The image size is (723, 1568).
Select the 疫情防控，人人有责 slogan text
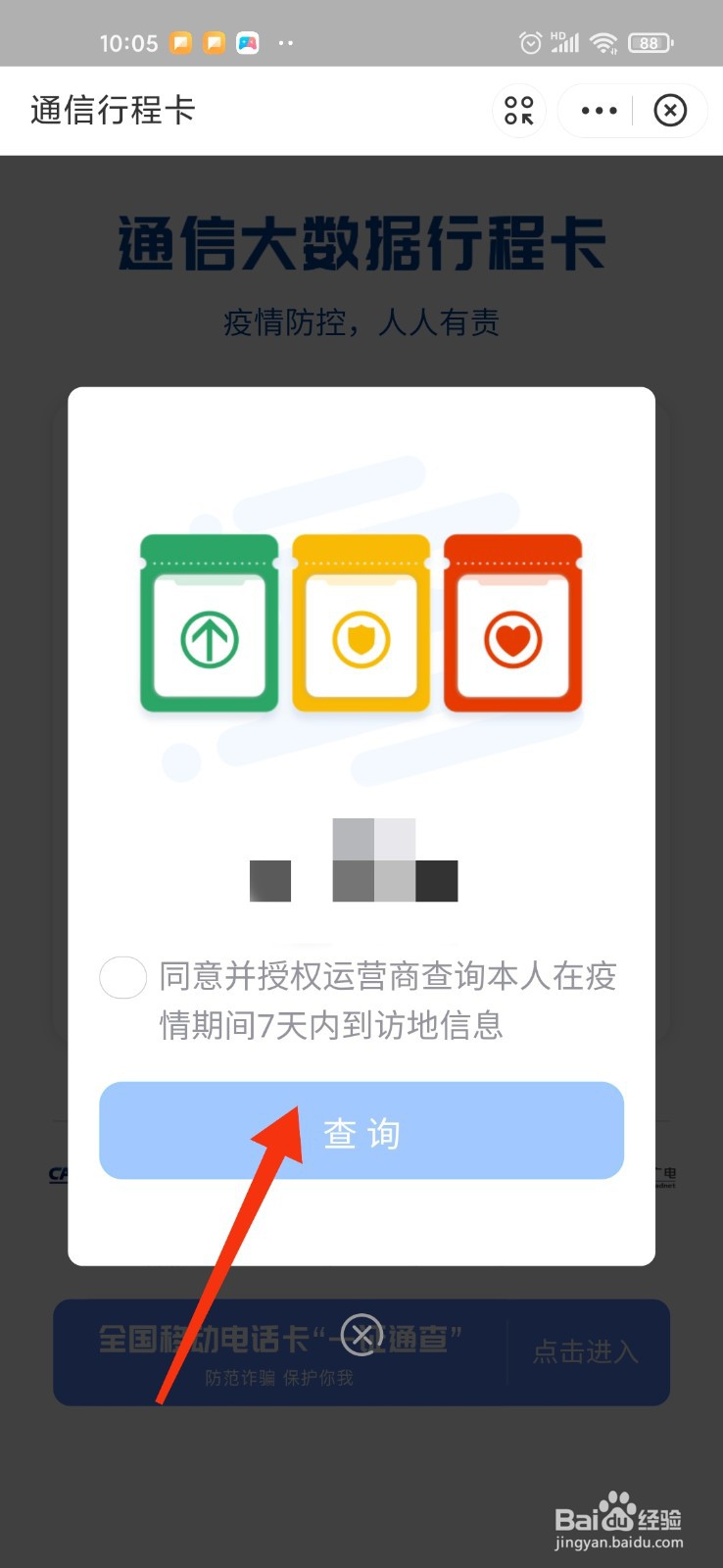361,323
